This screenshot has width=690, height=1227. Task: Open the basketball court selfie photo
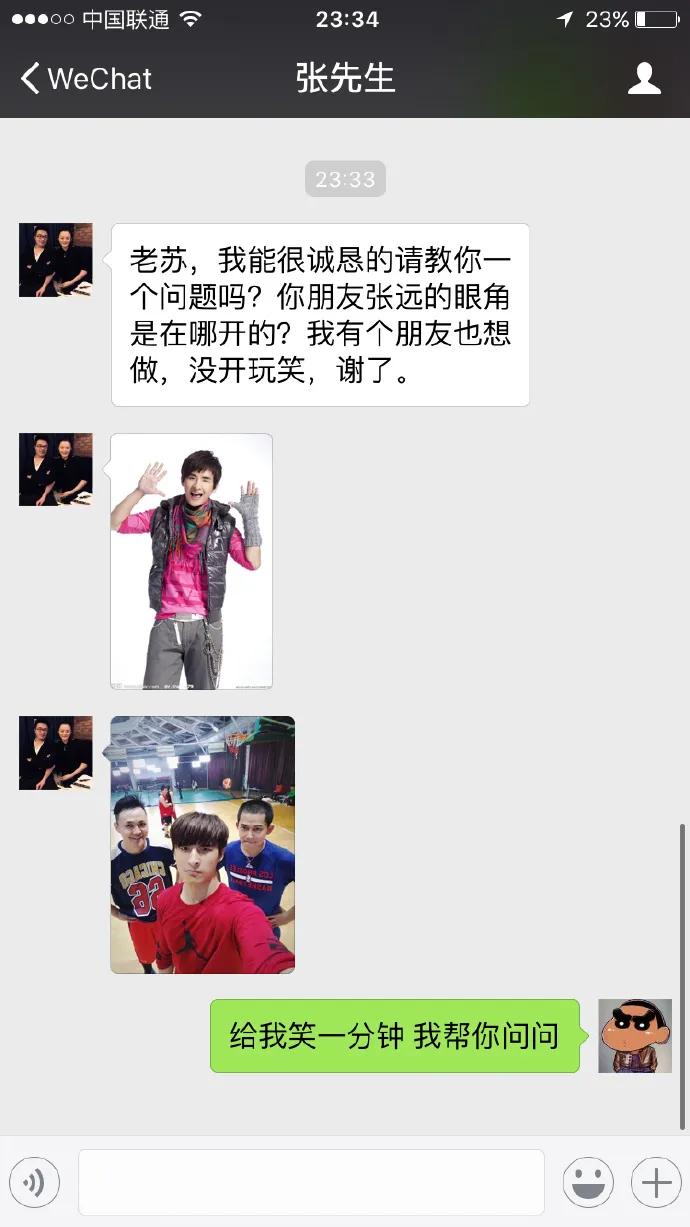[202, 844]
